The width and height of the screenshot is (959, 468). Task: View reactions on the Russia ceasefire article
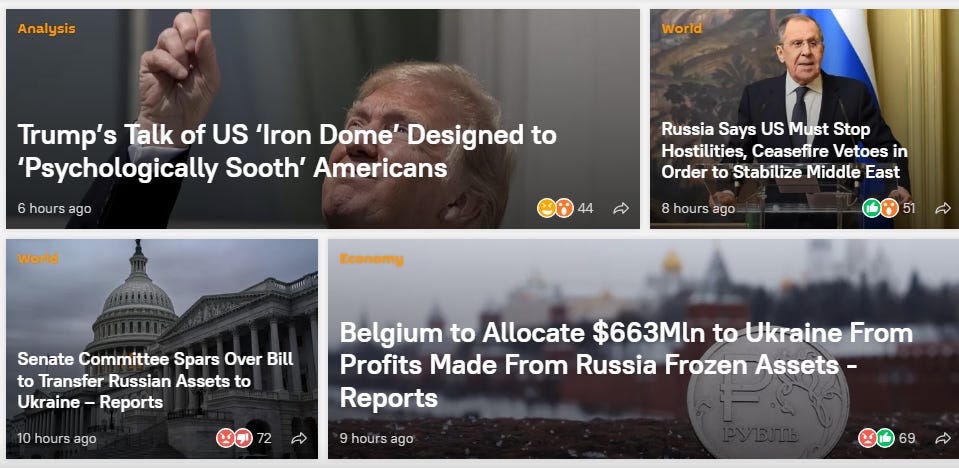pos(889,209)
